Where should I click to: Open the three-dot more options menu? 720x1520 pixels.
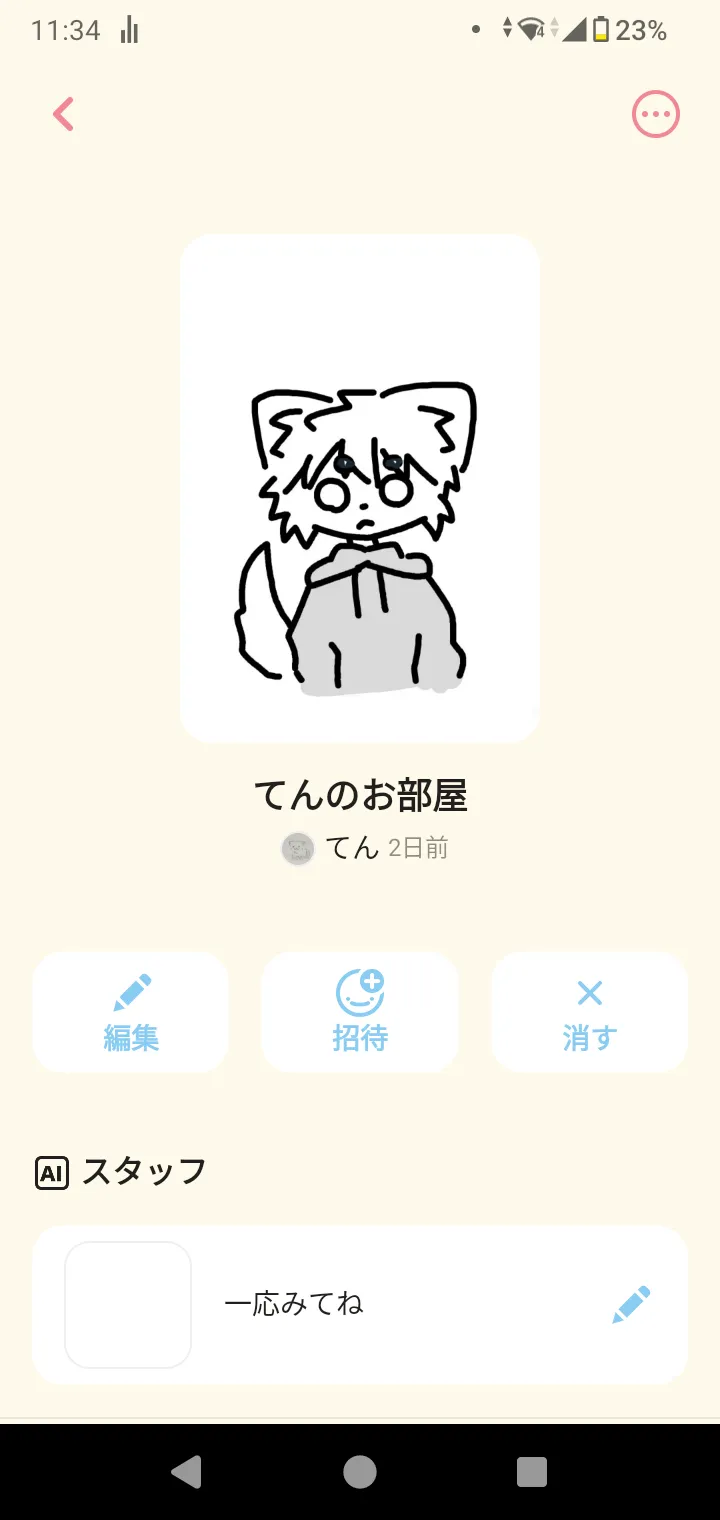655,115
